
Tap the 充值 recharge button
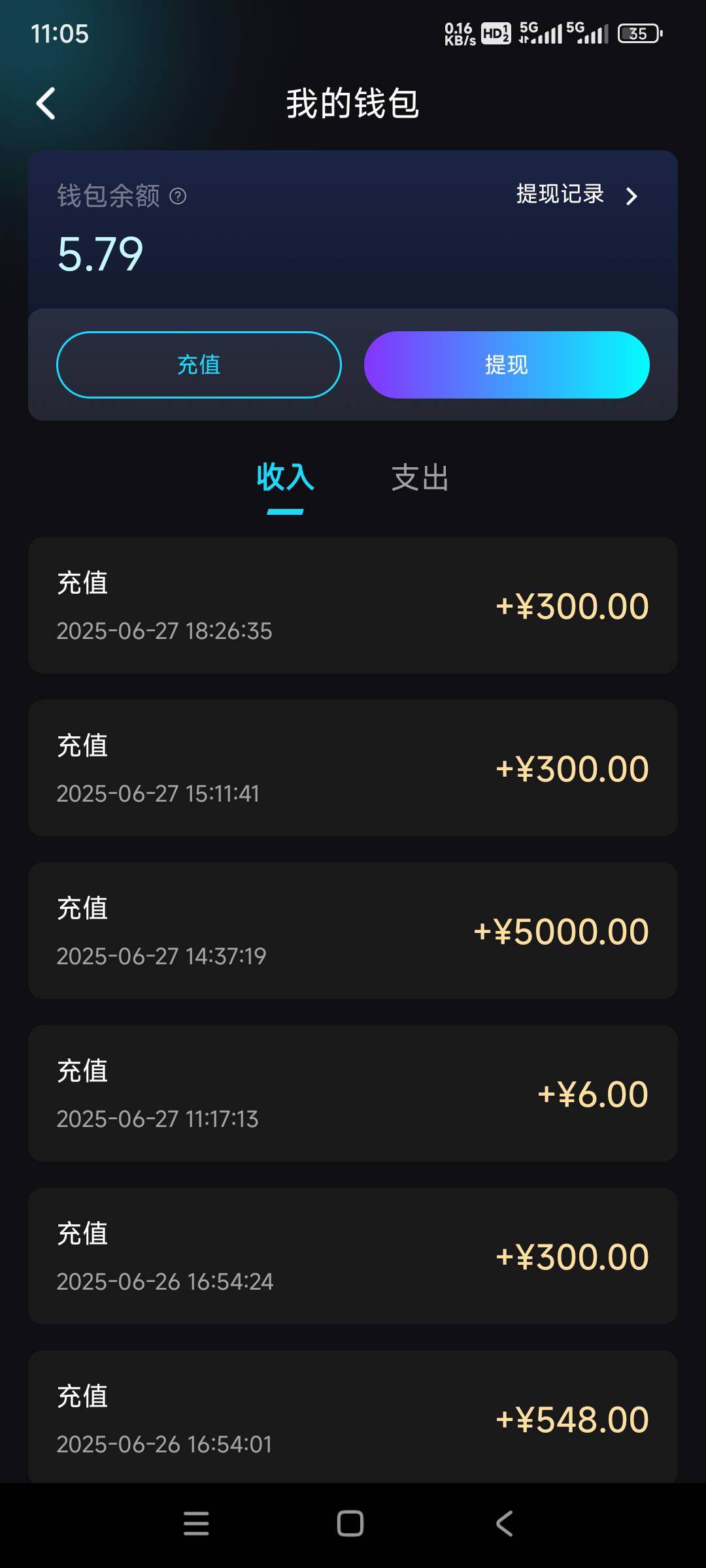tap(199, 365)
